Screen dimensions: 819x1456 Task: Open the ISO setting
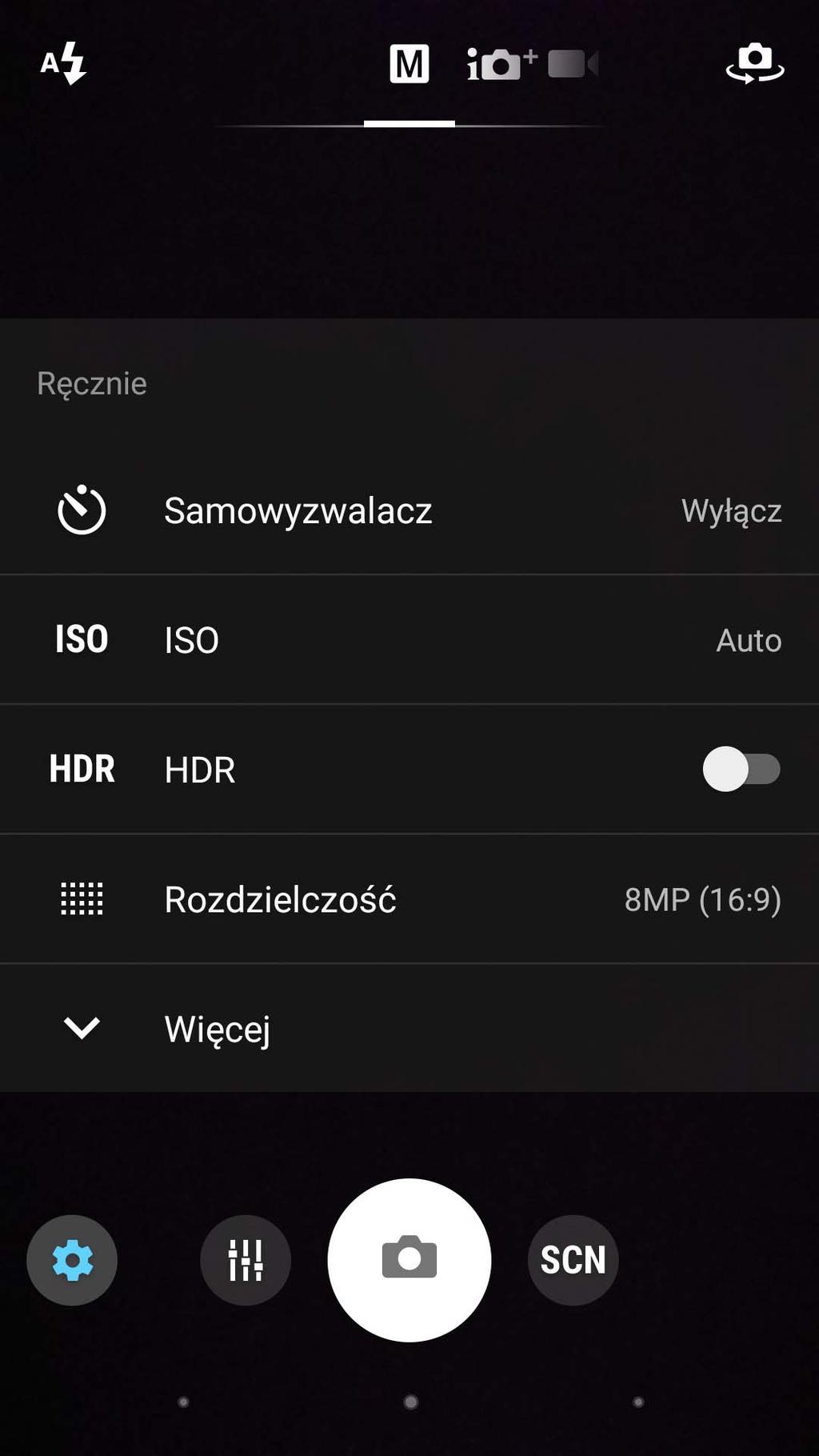[409, 640]
